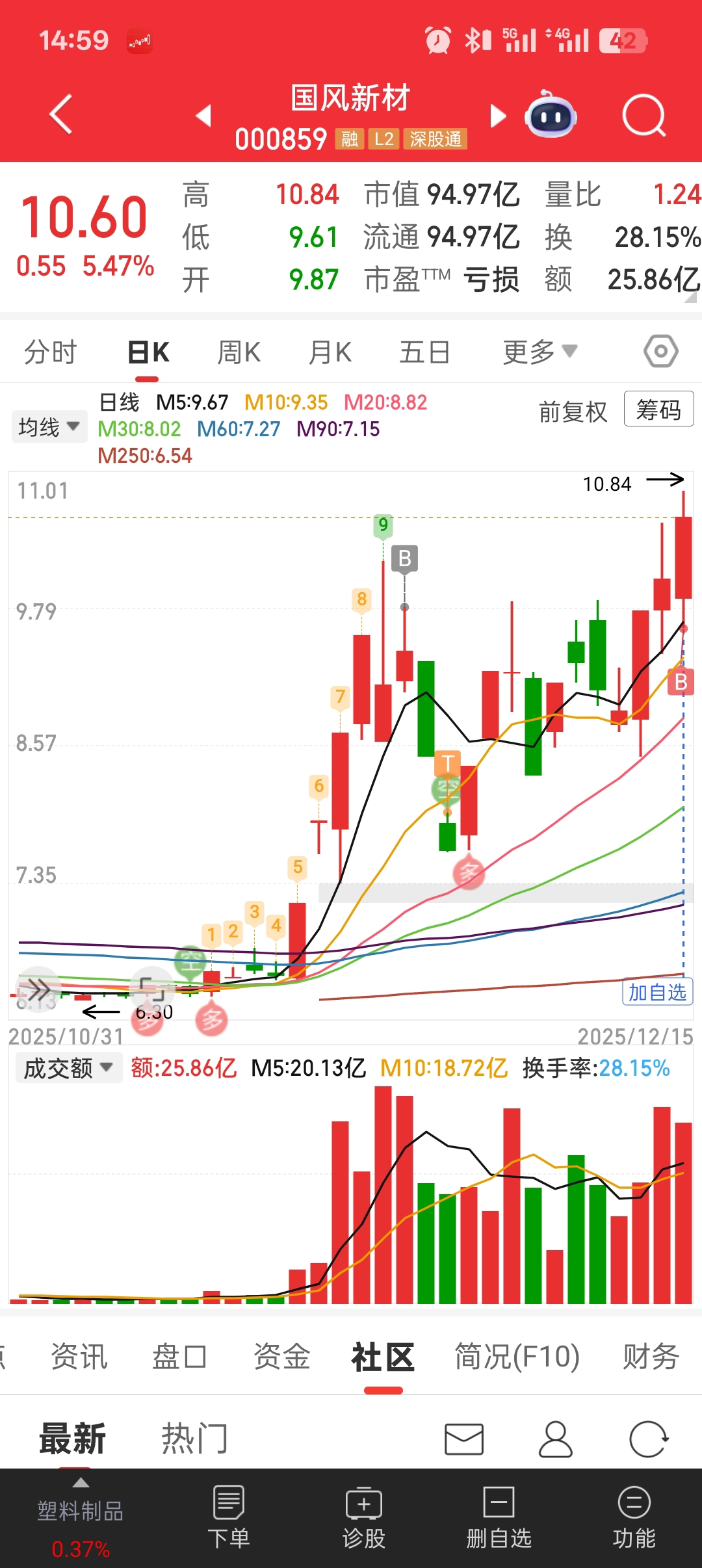Viewport: 702px width, 1568px height.
Task: Change the 前复权 adjustment setting
Action: [x=573, y=412]
